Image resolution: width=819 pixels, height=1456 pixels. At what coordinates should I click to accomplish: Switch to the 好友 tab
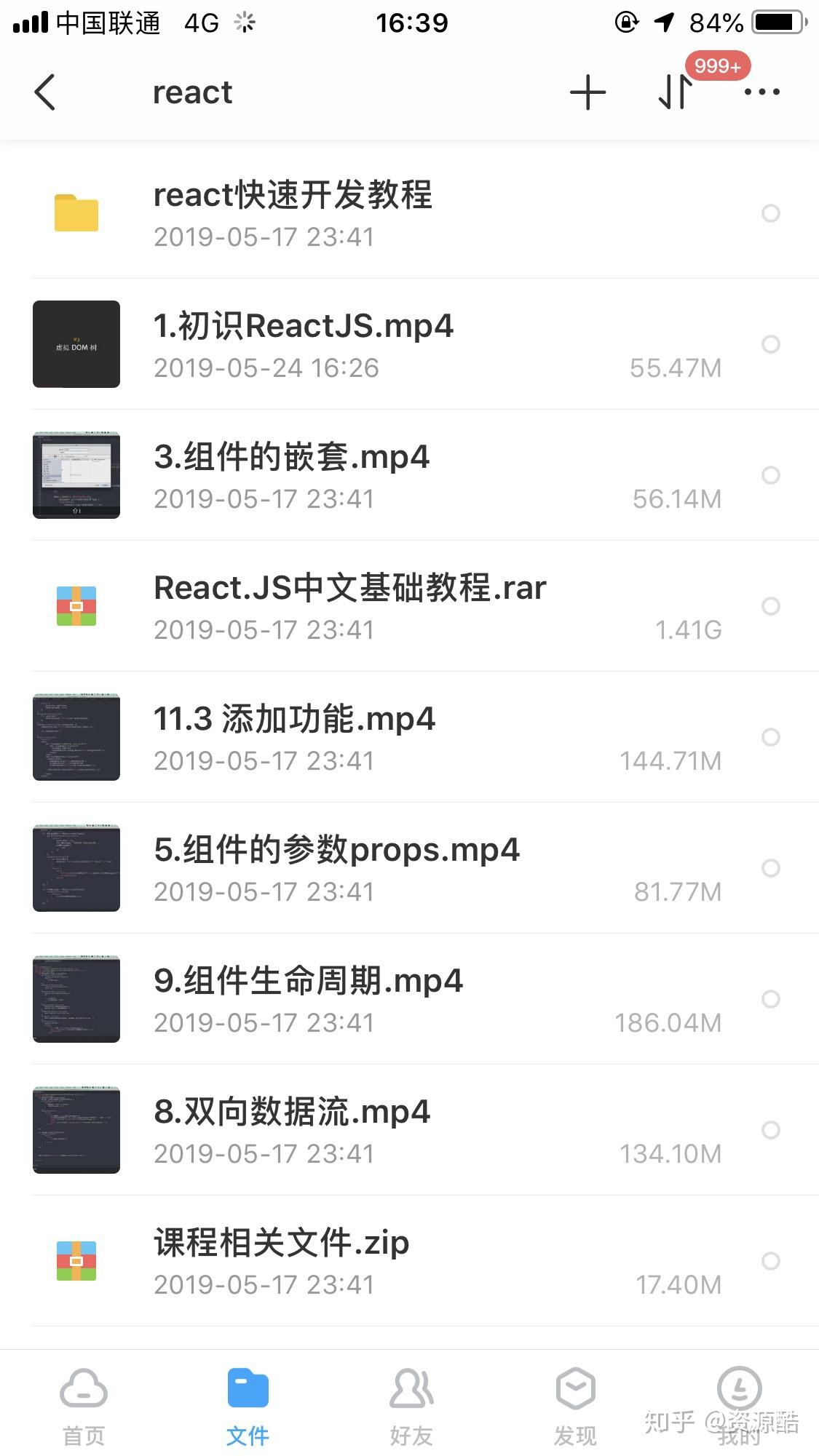(411, 1407)
